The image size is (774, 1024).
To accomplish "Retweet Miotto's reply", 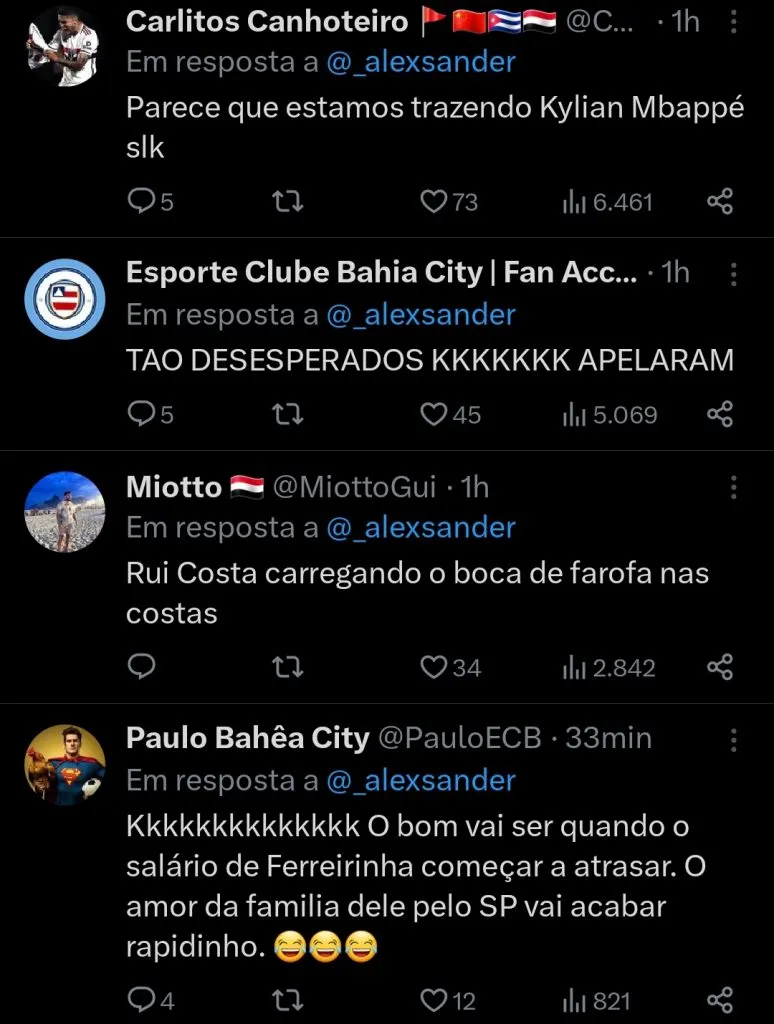I will point(287,666).
